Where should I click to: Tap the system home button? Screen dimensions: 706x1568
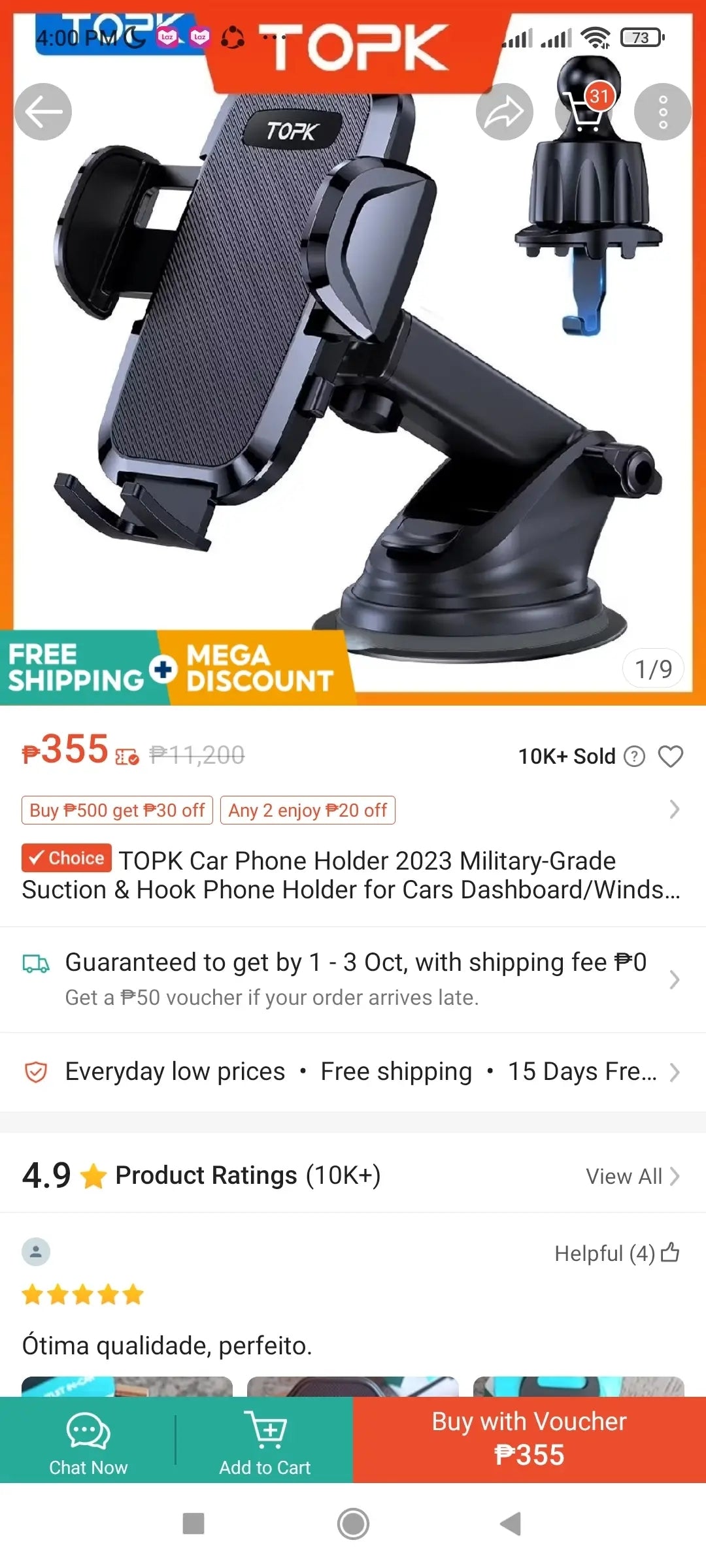(353, 1524)
